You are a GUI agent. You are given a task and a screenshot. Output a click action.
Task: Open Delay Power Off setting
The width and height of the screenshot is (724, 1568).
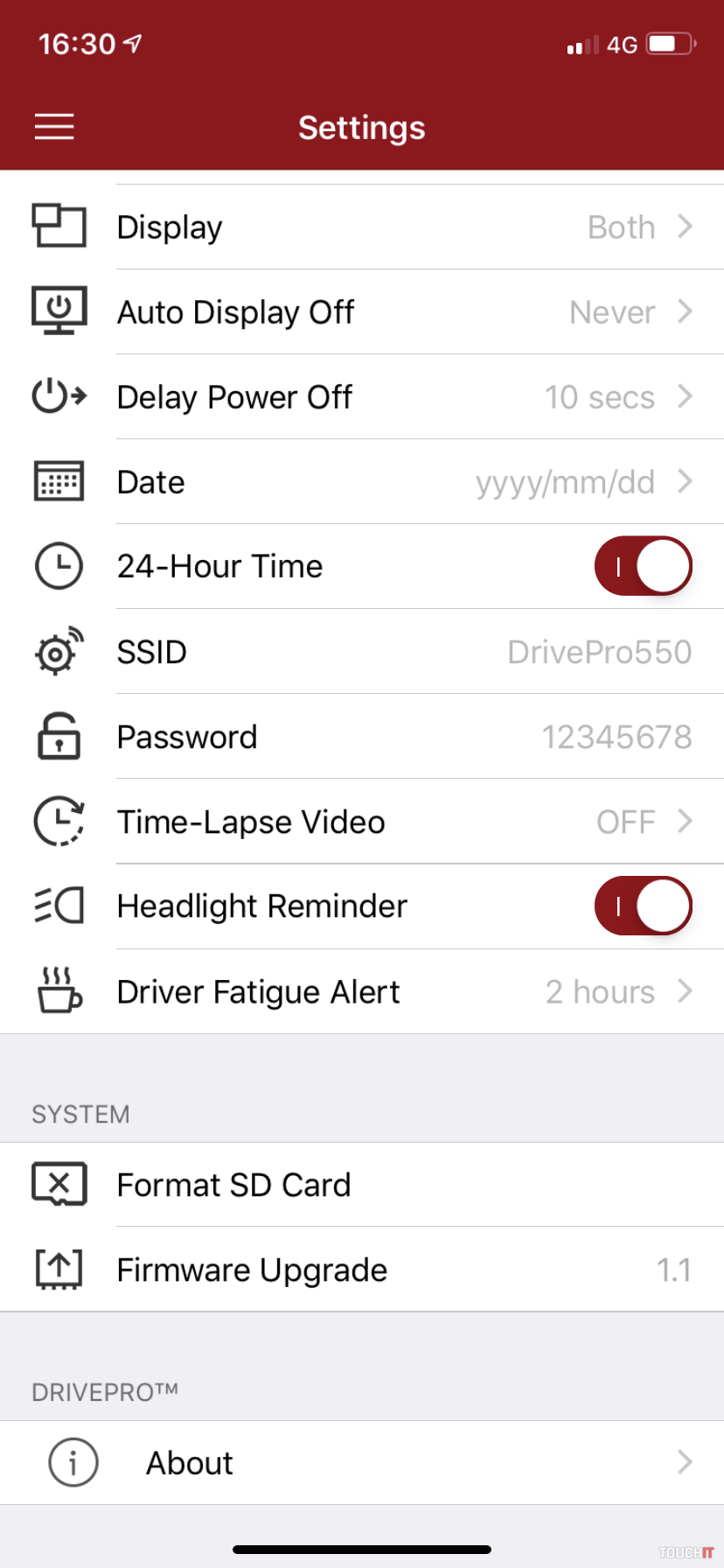362,397
